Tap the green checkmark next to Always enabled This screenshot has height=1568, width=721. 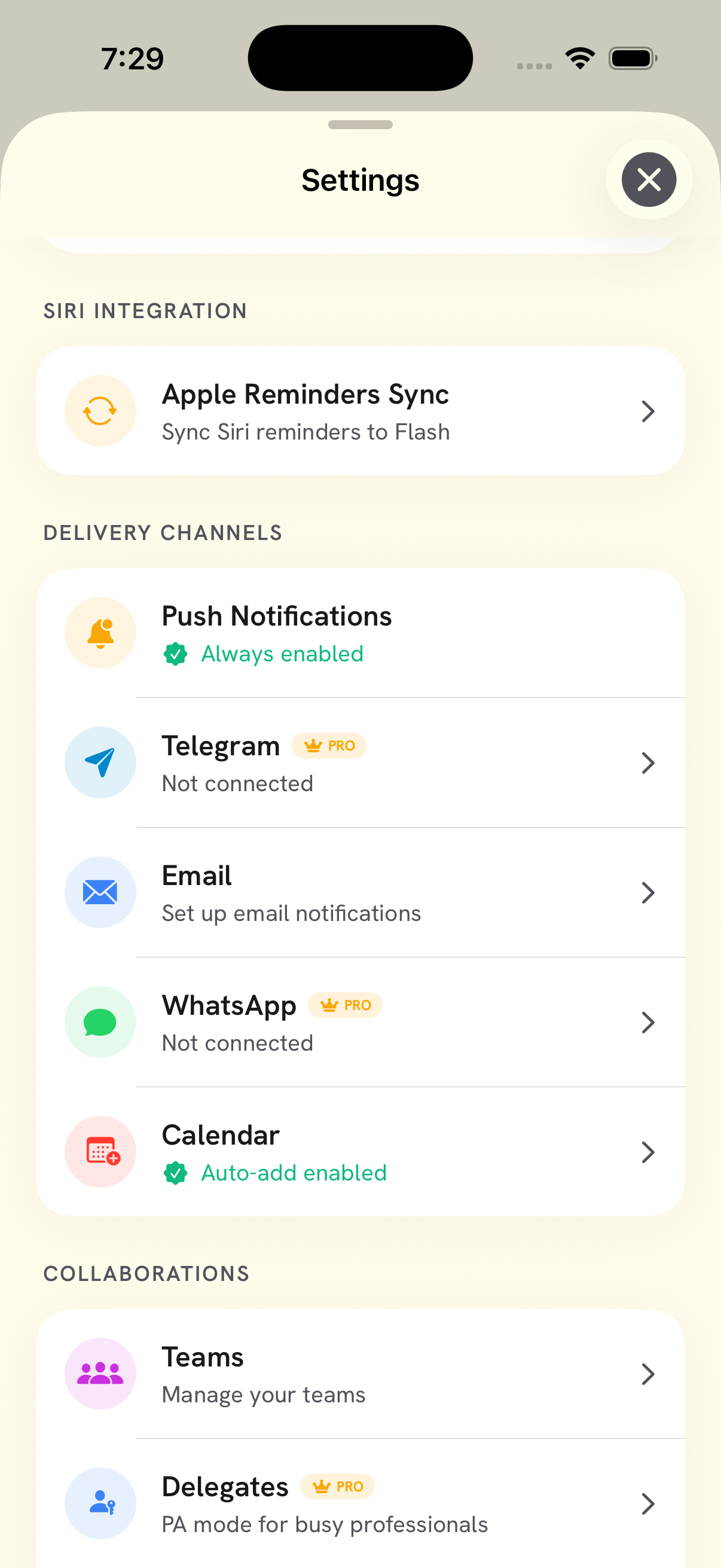click(175, 654)
